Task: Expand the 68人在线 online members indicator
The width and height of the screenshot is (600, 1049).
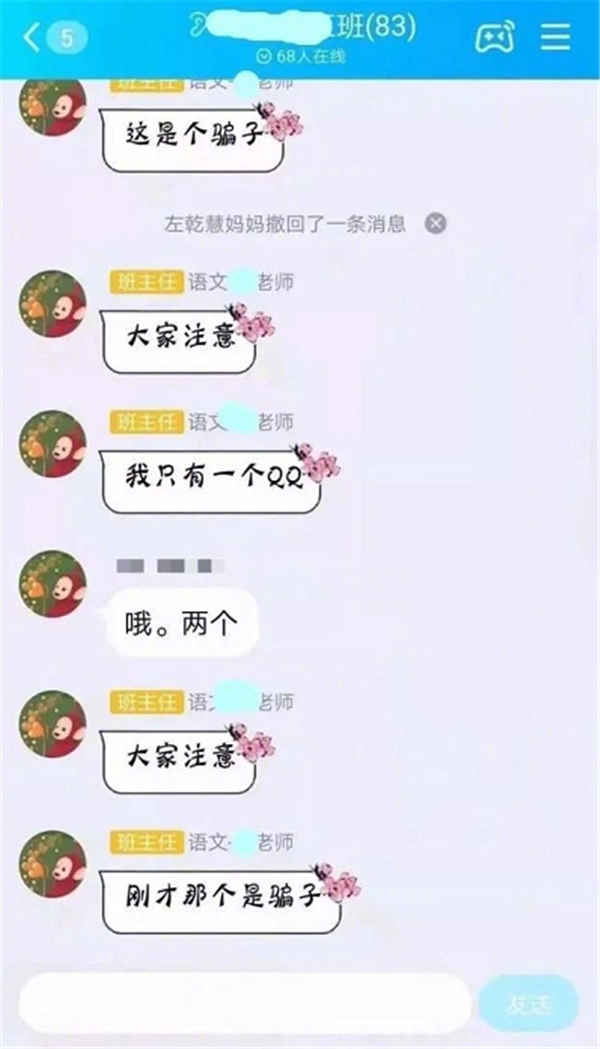Action: click(x=301, y=58)
